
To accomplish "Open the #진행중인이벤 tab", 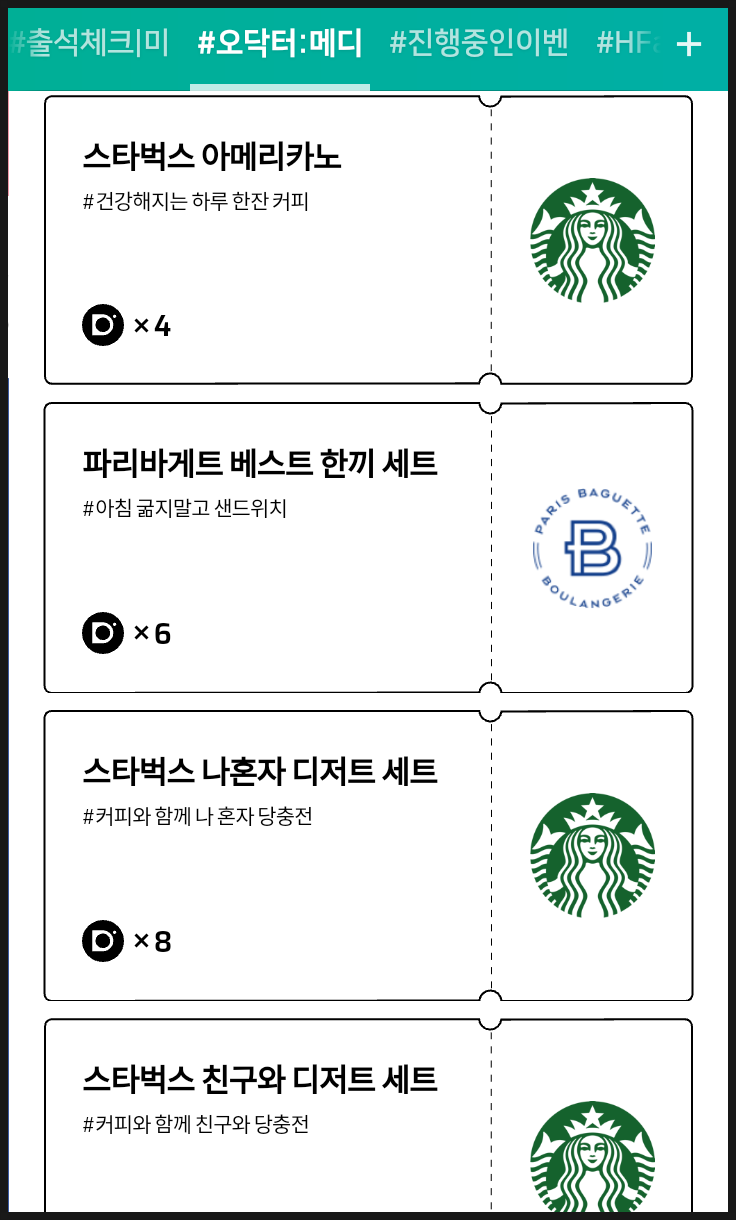I will tap(479, 43).
